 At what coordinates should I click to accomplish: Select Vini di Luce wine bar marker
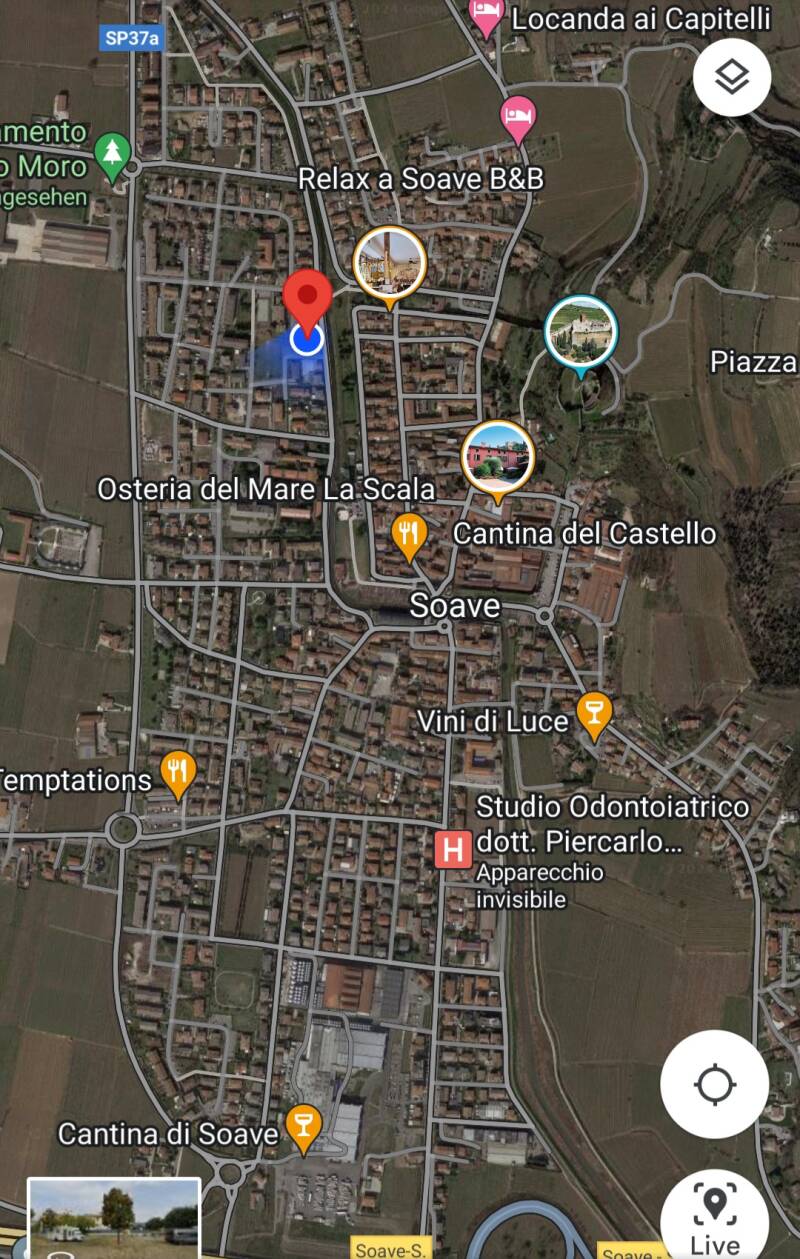(x=594, y=714)
